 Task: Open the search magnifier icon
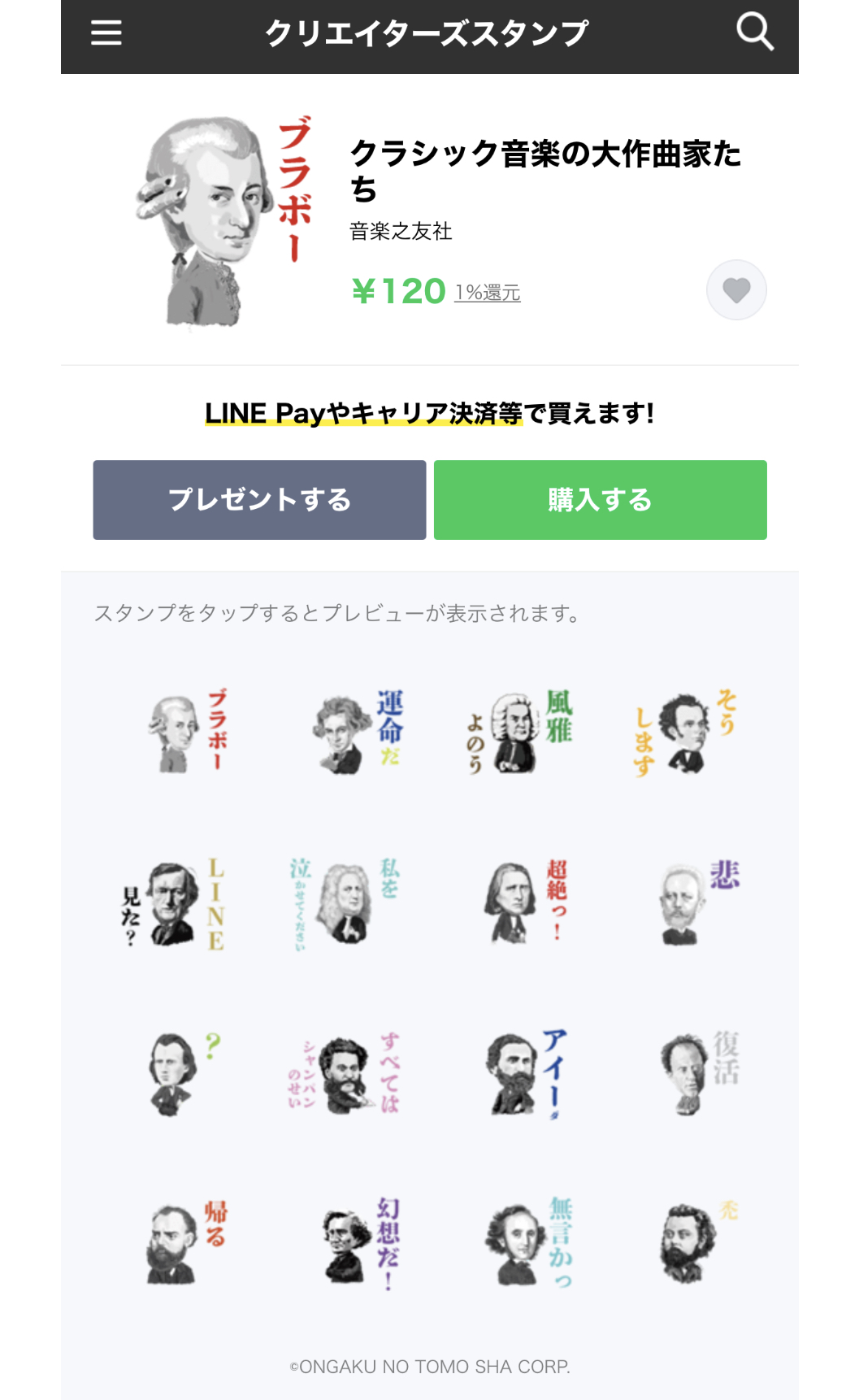pos(754,32)
